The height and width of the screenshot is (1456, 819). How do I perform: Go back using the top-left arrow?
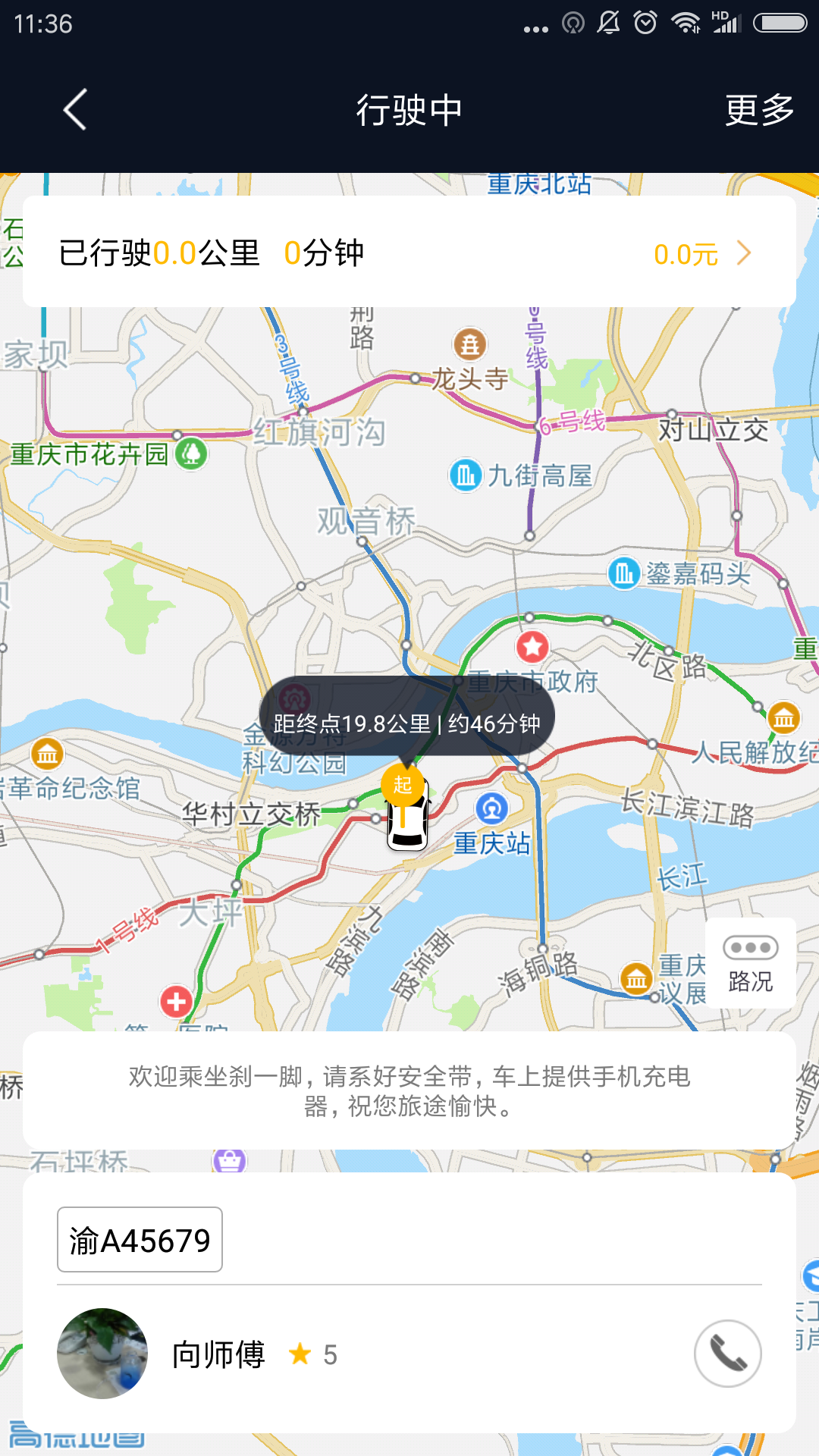click(x=75, y=110)
